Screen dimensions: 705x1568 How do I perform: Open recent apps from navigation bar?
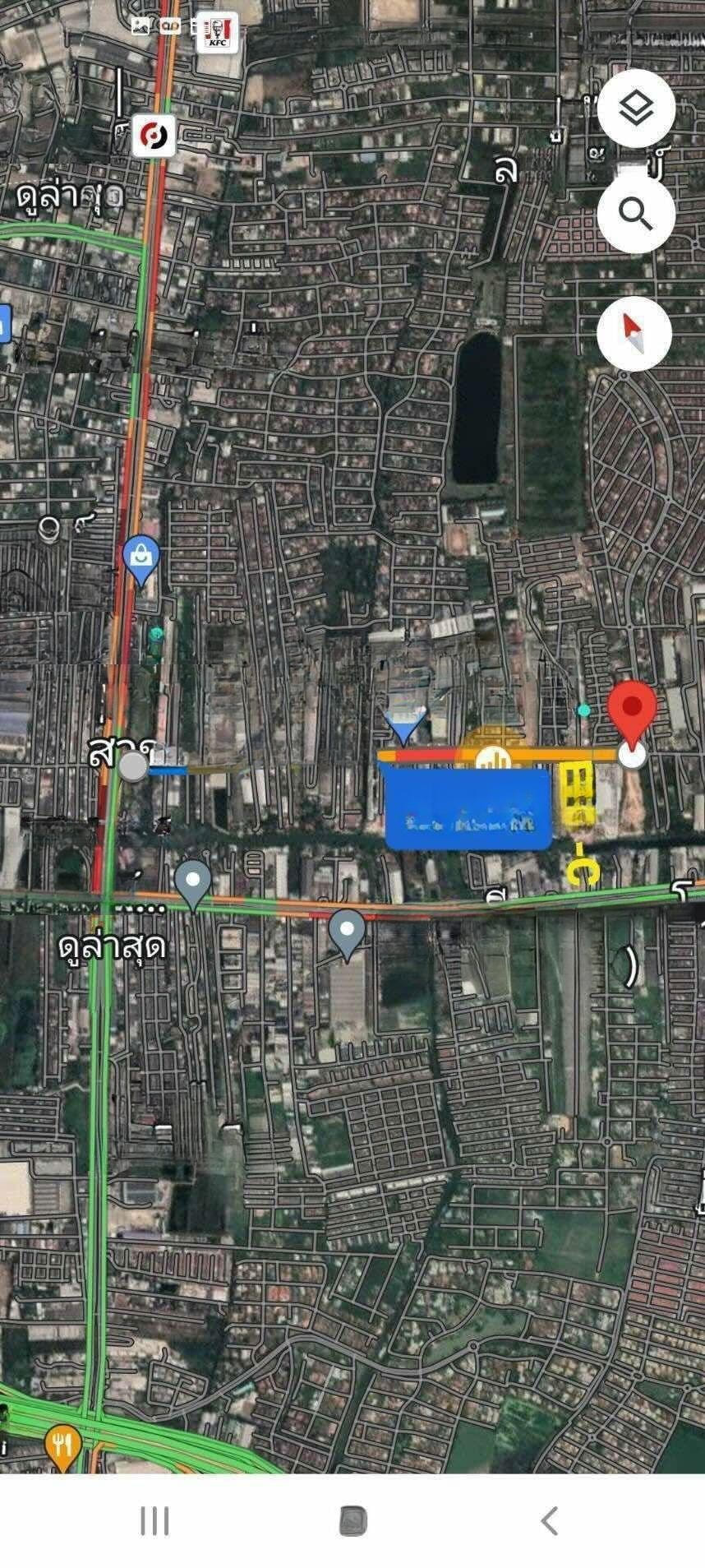click(154, 1520)
